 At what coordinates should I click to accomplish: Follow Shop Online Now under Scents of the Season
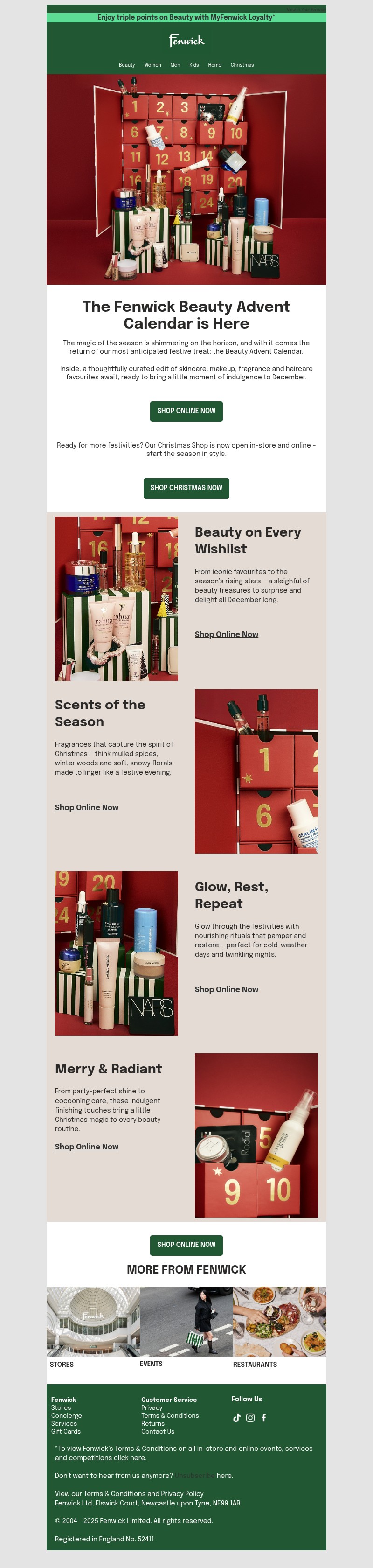[86, 807]
